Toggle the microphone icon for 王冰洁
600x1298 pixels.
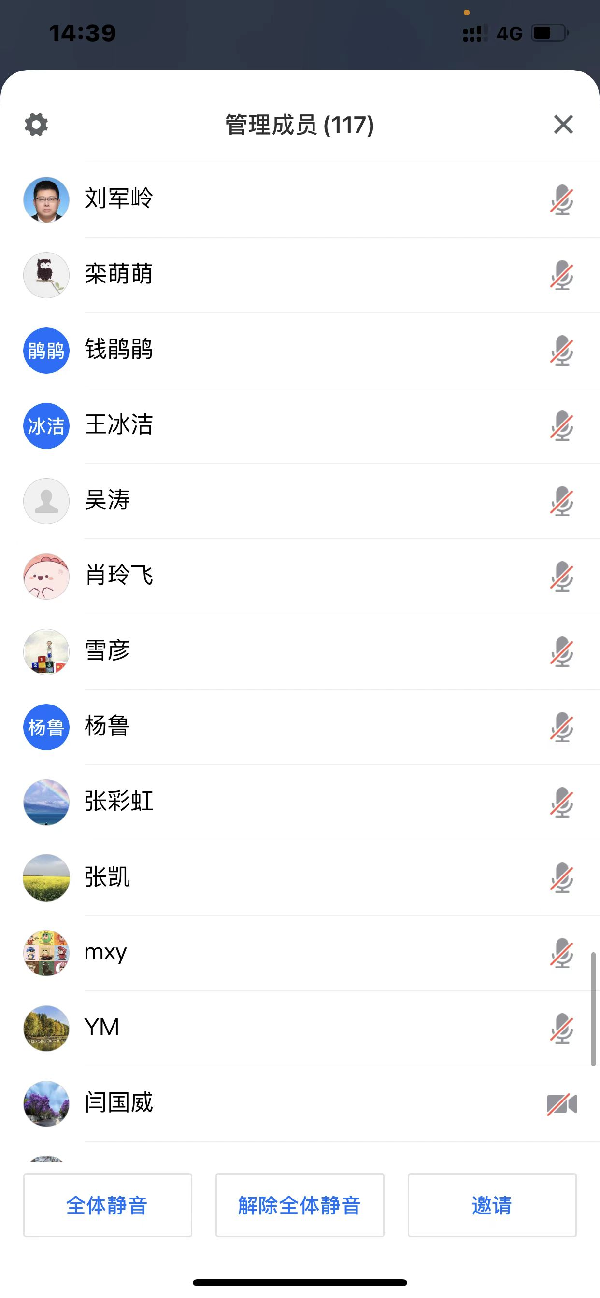point(562,425)
